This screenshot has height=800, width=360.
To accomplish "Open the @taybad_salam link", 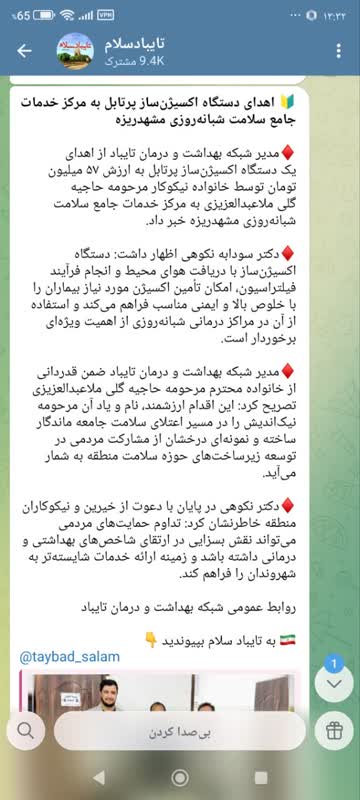I will pos(69,657).
